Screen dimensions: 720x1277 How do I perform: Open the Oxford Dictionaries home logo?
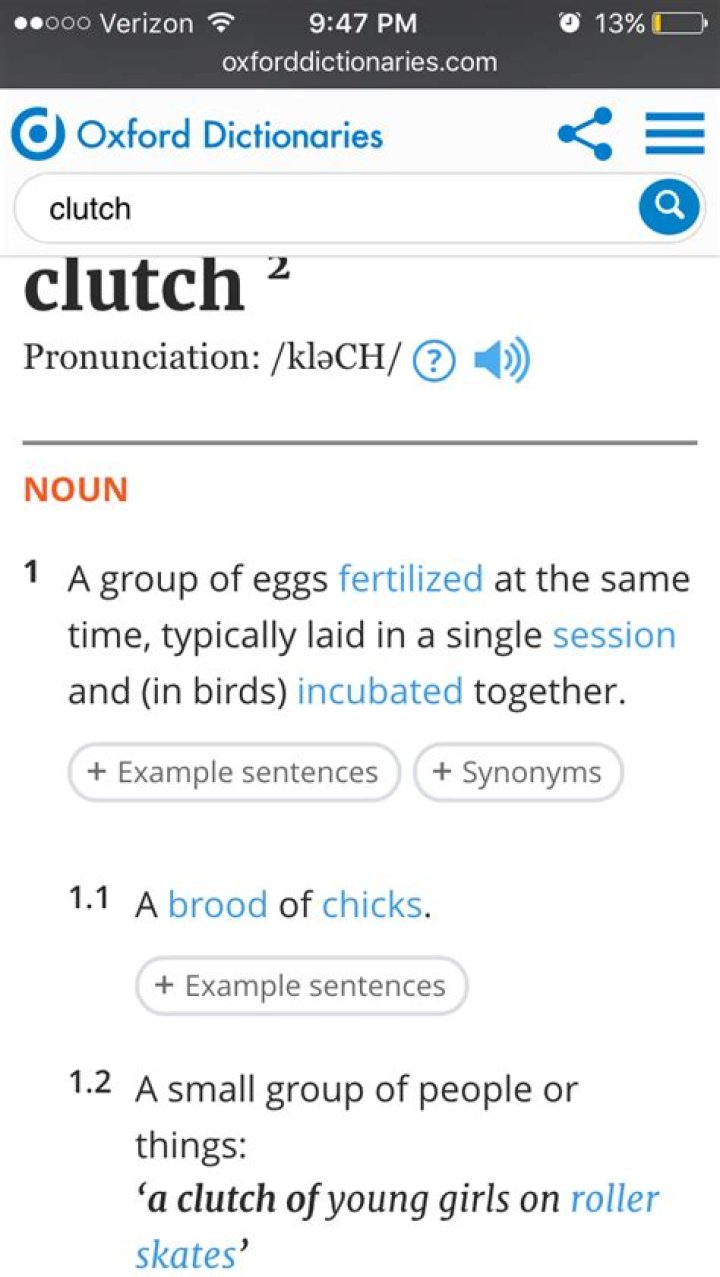click(198, 135)
